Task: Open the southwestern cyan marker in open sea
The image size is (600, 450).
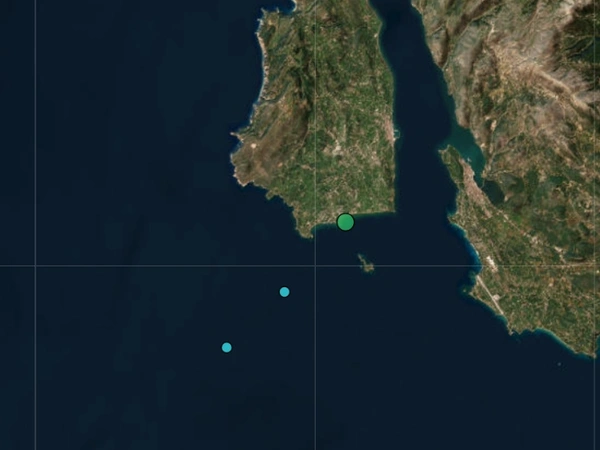Action: 227,347
